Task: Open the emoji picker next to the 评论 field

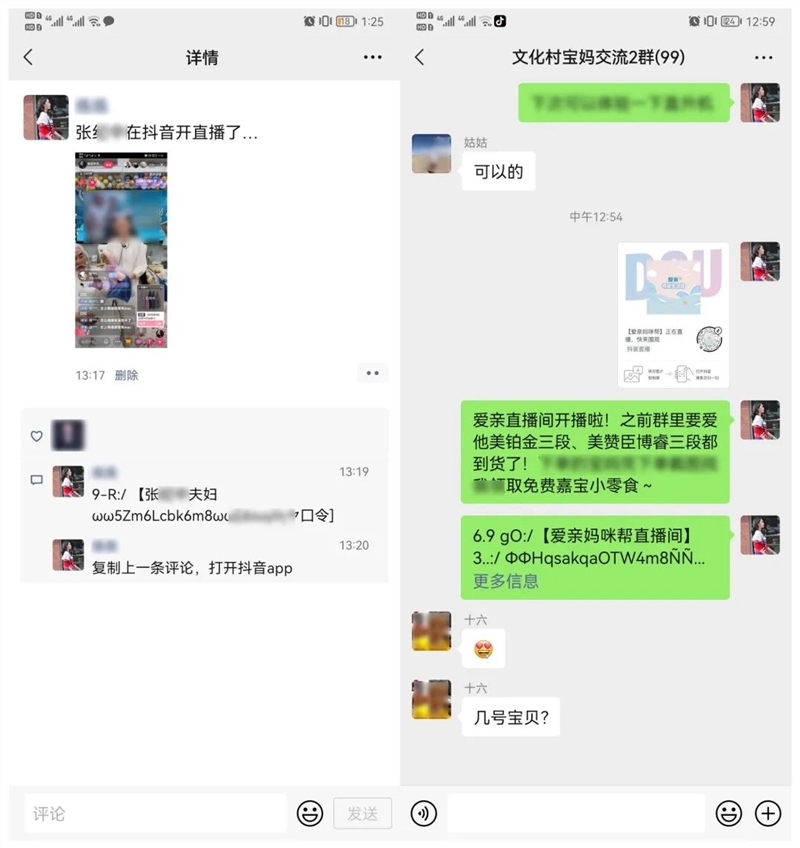Action: 310,813
